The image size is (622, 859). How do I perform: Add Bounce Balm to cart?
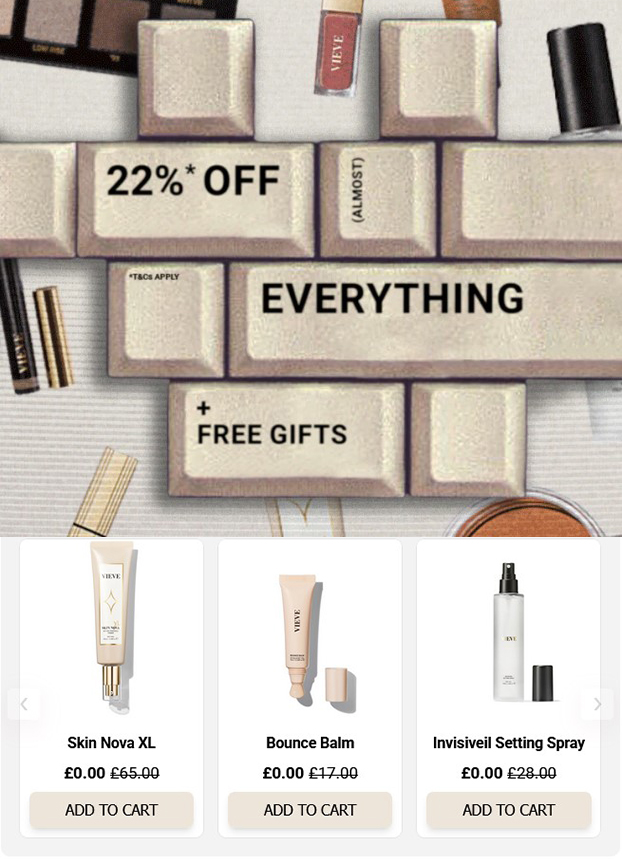coord(310,810)
